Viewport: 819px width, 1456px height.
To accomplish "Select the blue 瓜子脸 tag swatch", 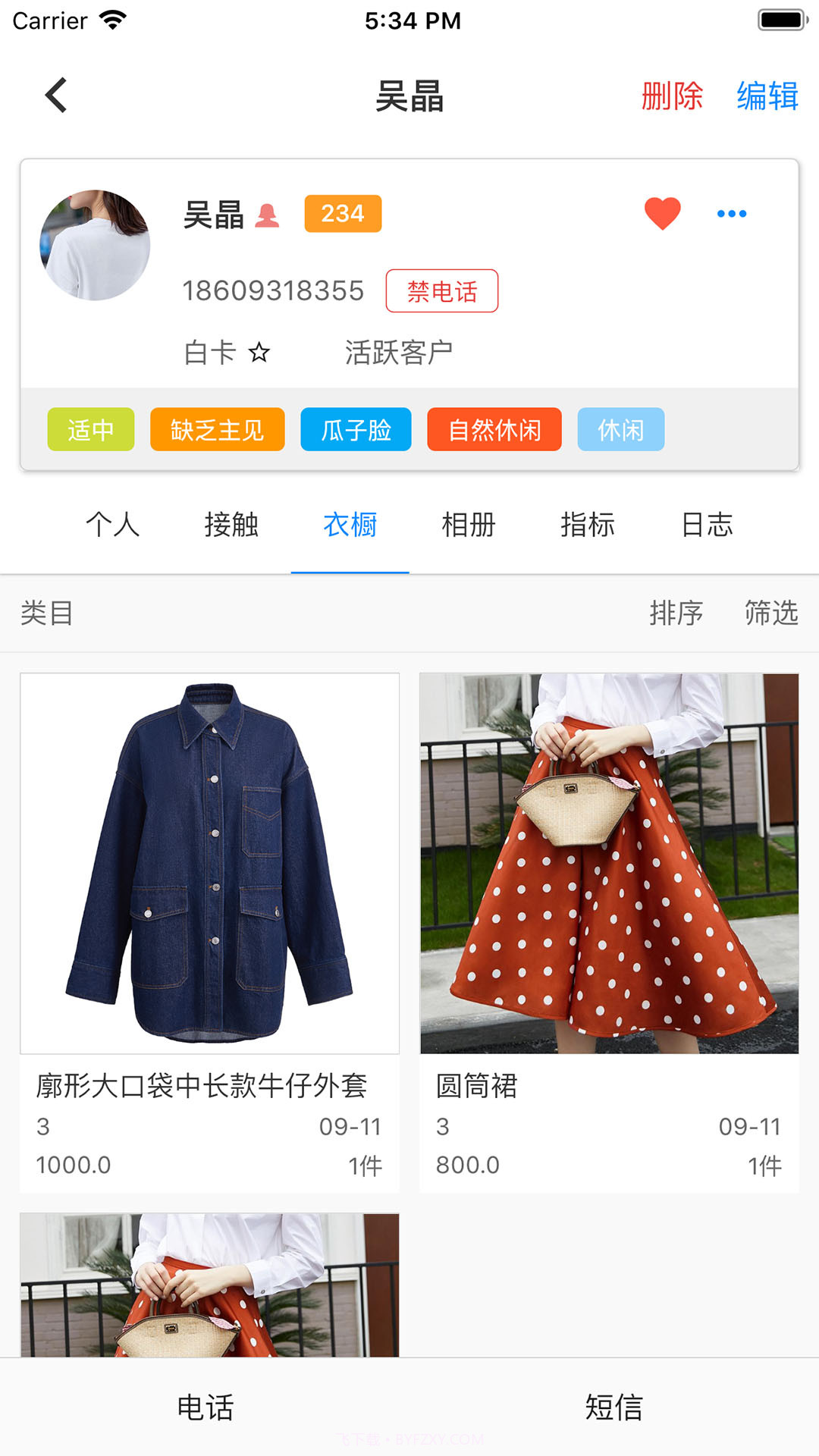I will coord(355,430).
